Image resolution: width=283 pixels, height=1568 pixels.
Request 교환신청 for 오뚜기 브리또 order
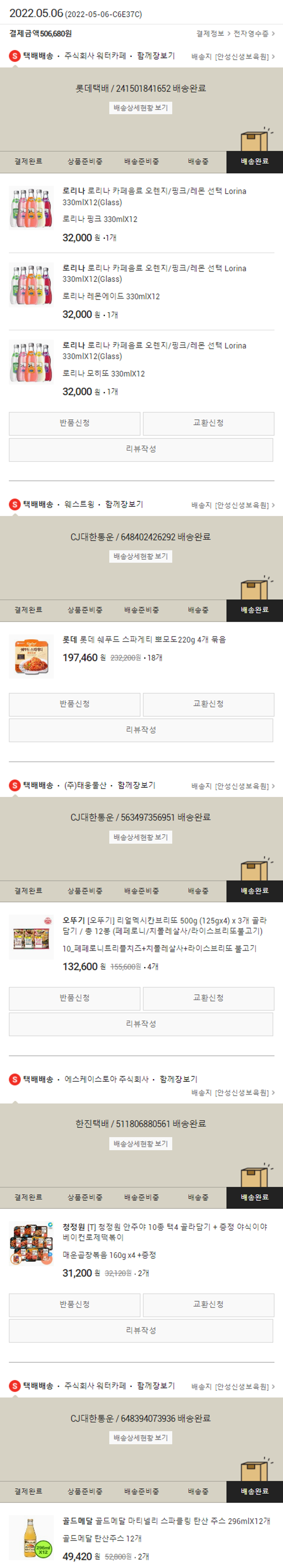208,998
